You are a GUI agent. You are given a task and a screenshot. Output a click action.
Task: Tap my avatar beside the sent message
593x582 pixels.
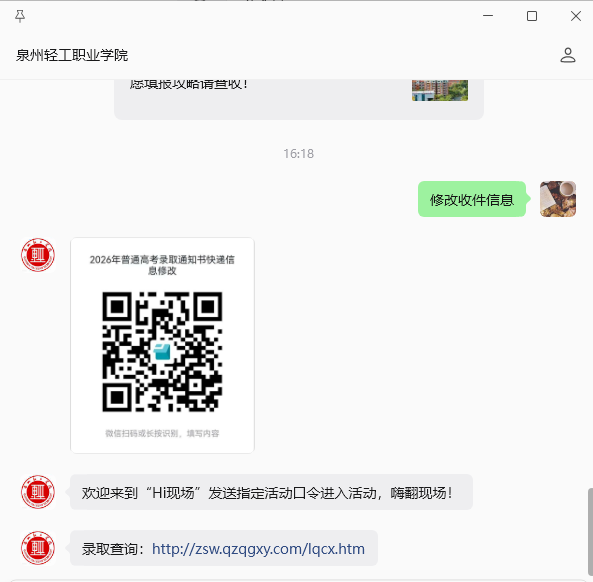(x=558, y=199)
